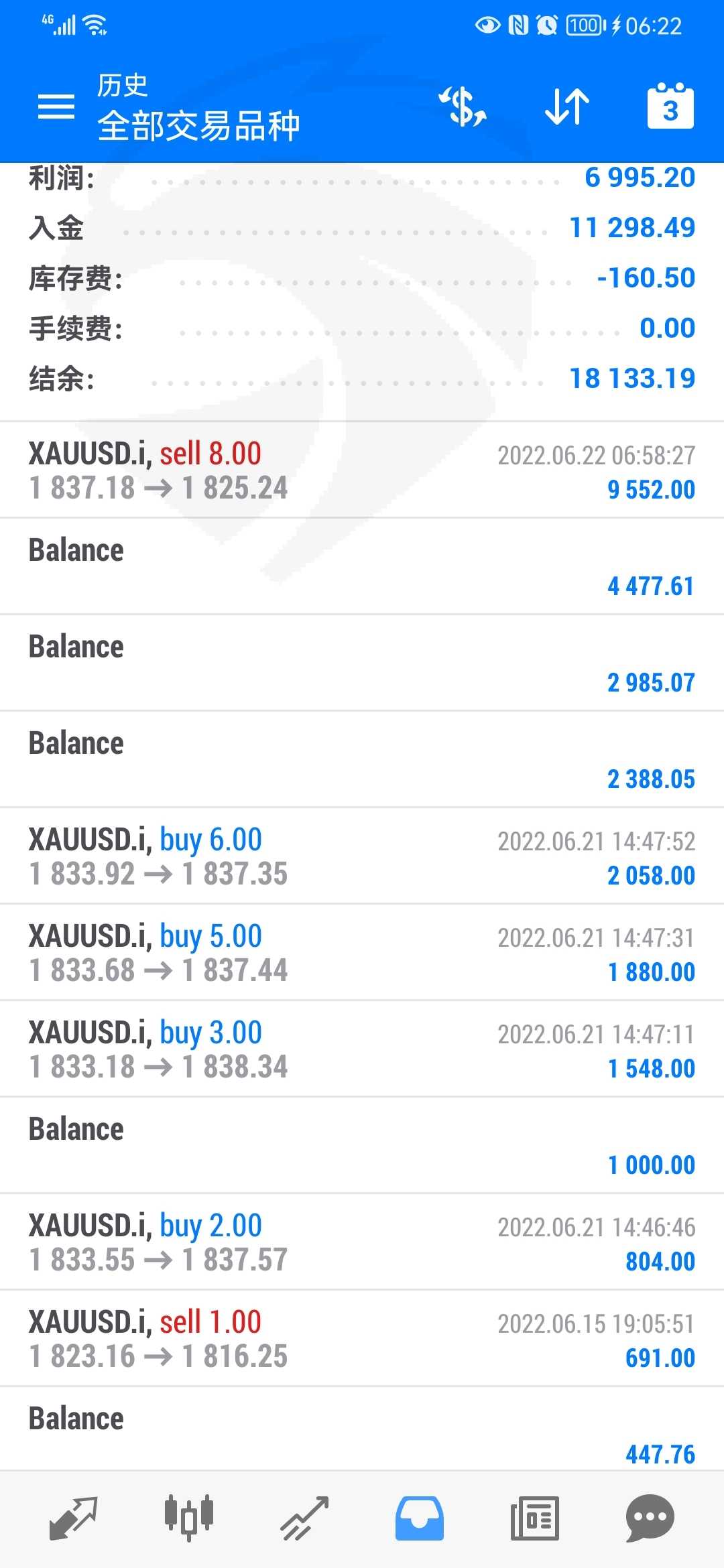Open the XAUUSD.i buy 2.00 trade
Image resolution: width=724 pixels, height=1568 pixels.
click(x=362, y=1242)
